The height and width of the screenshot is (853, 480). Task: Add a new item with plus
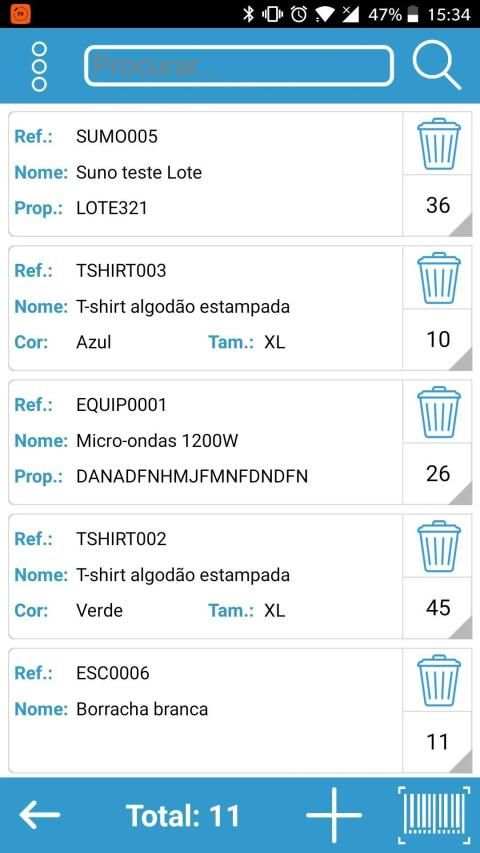coord(334,815)
